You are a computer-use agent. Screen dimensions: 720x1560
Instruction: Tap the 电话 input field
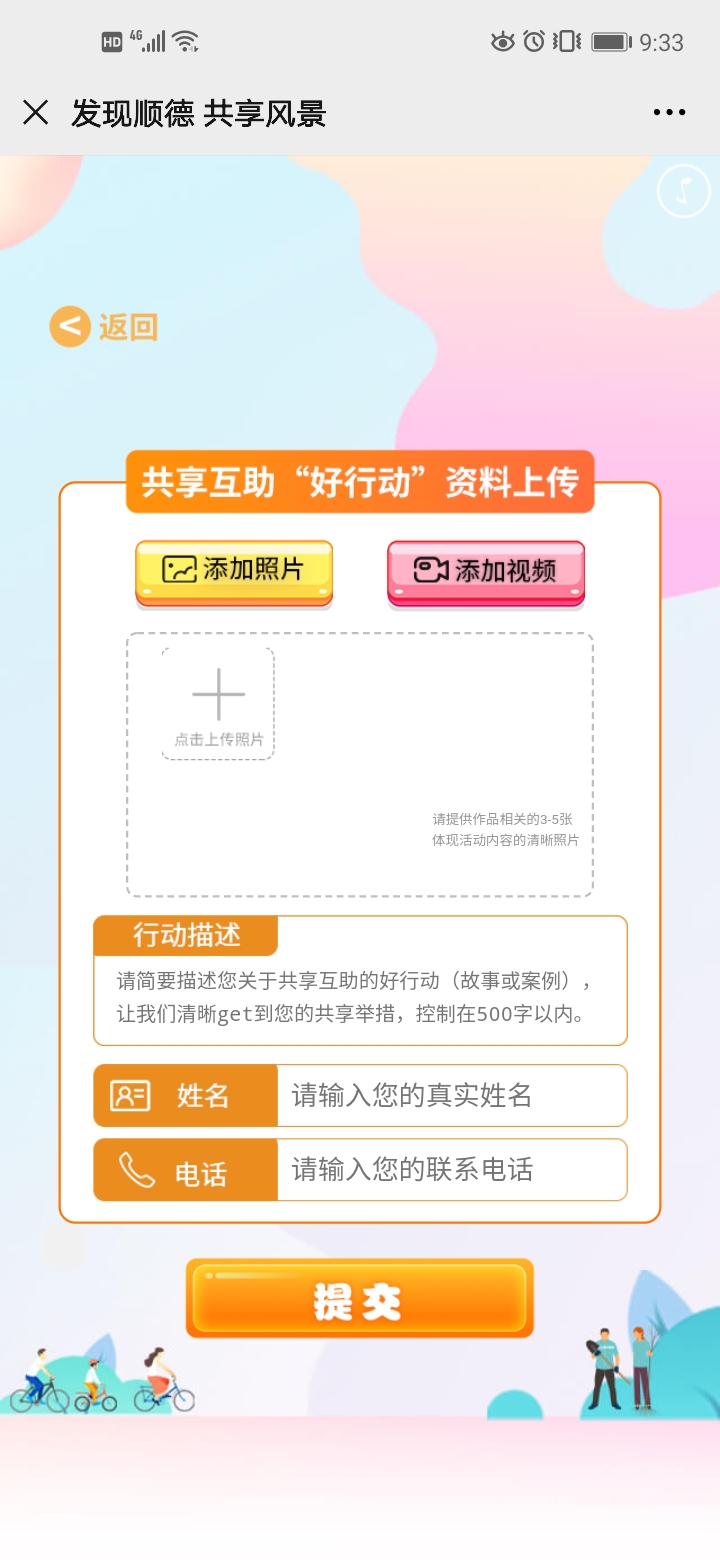point(450,1169)
